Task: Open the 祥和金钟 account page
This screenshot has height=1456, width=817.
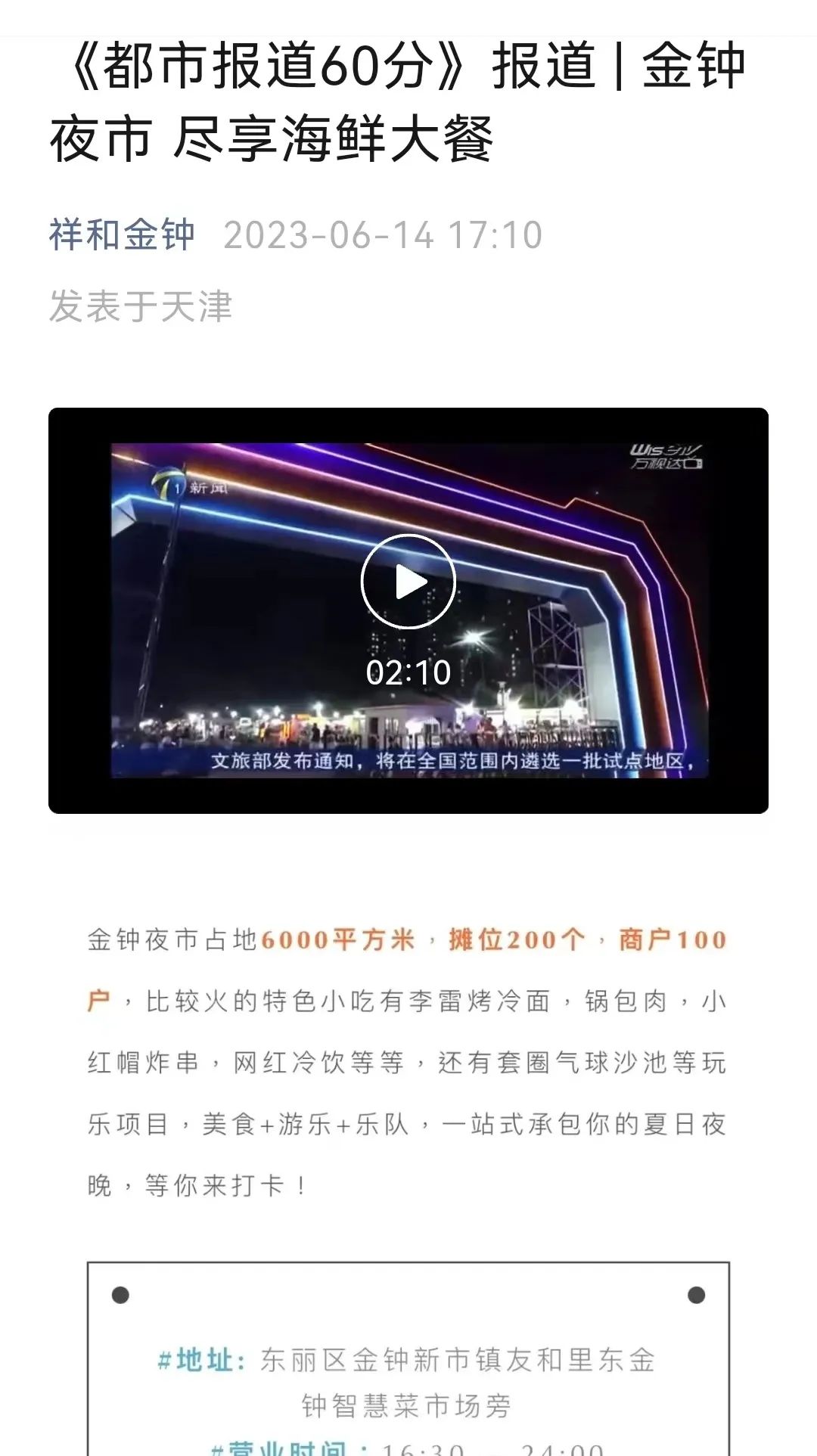Action: [122, 234]
